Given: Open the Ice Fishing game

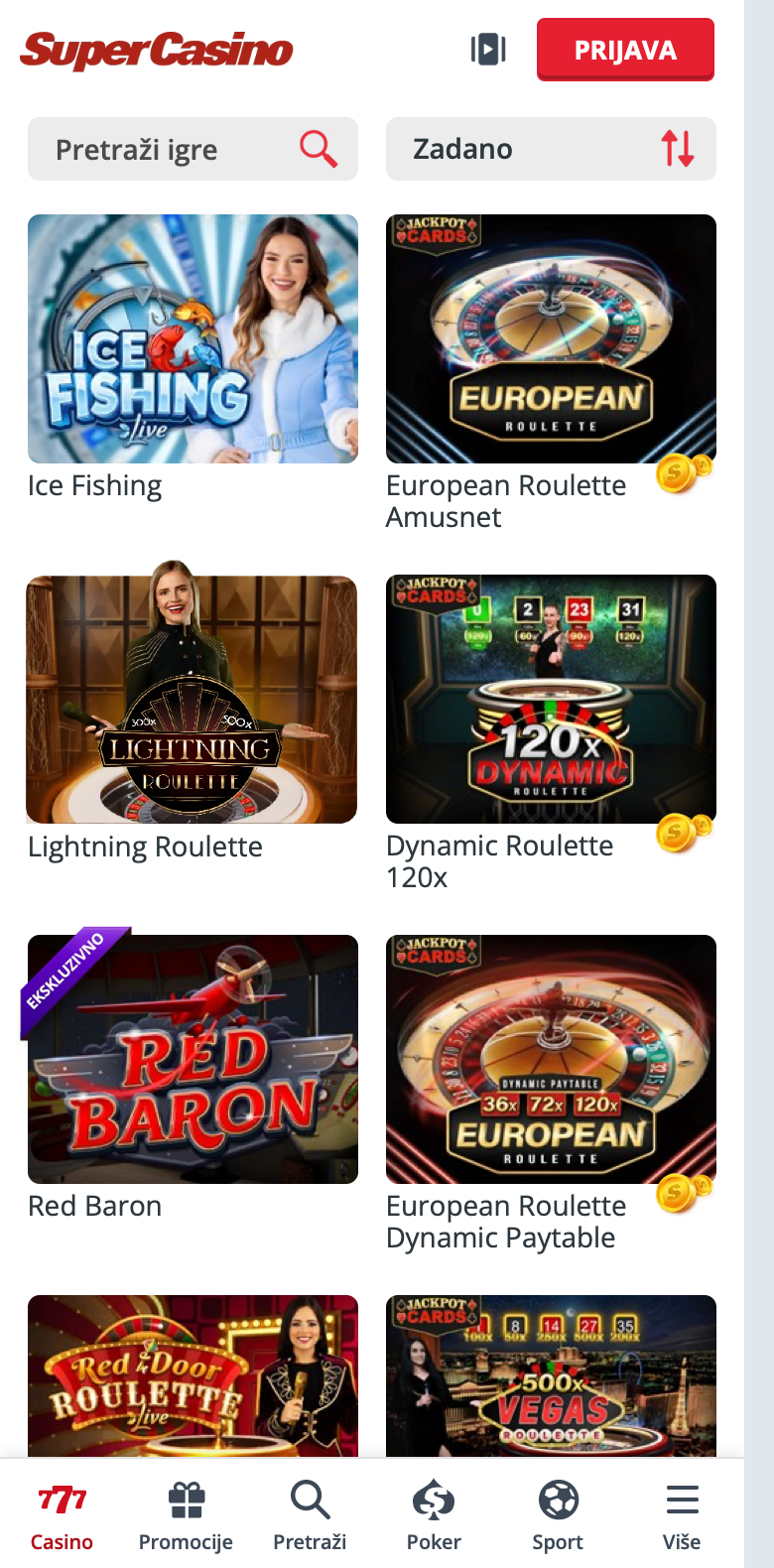Looking at the screenshot, I should coord(193,339).
